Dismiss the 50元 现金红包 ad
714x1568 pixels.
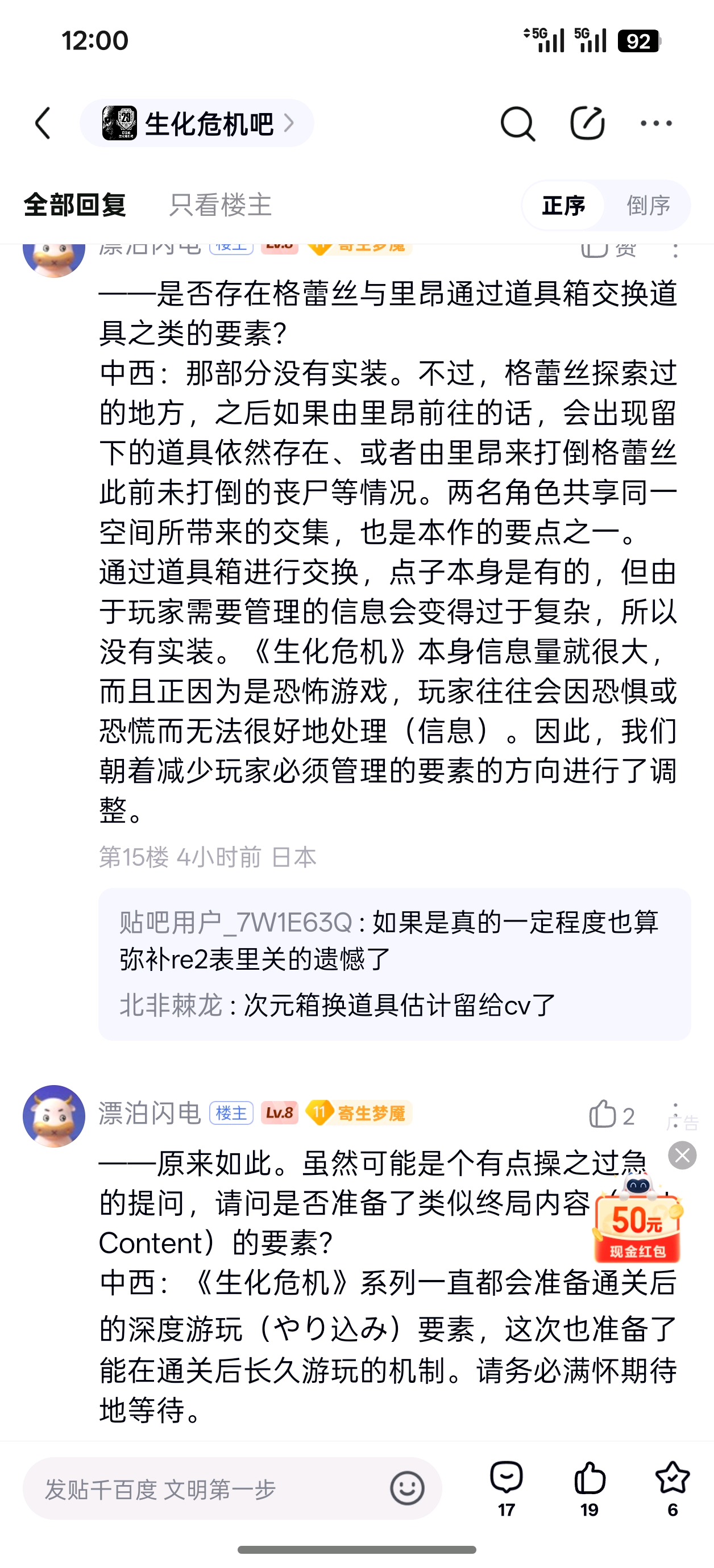[x=682, y=1156]
